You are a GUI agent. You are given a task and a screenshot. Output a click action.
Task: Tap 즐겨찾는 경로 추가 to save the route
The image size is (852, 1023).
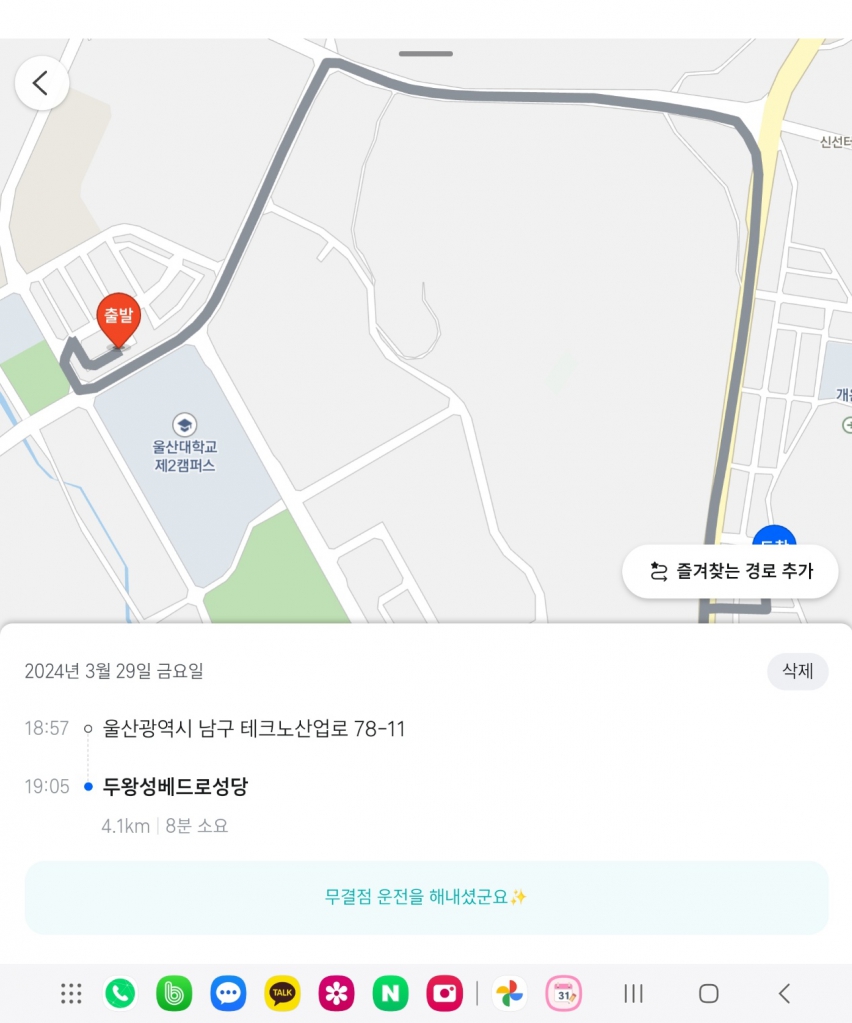point(730,571)
